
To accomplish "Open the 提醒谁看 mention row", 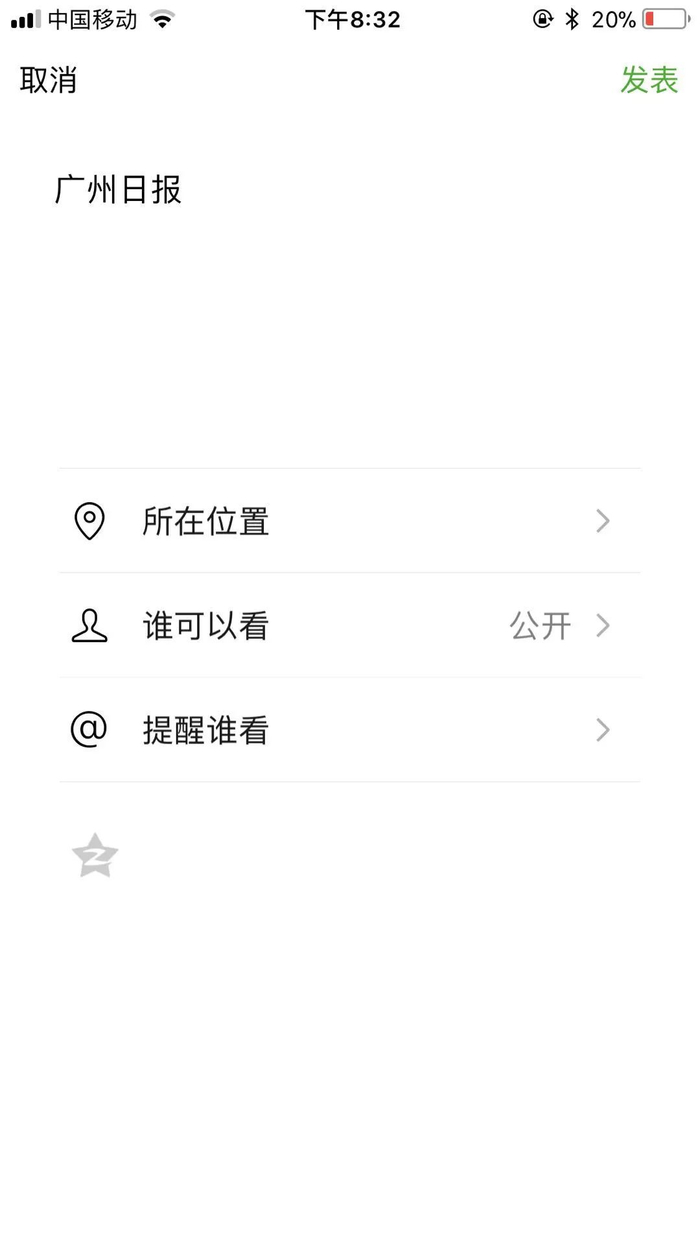I will click(x=349, y=730).
